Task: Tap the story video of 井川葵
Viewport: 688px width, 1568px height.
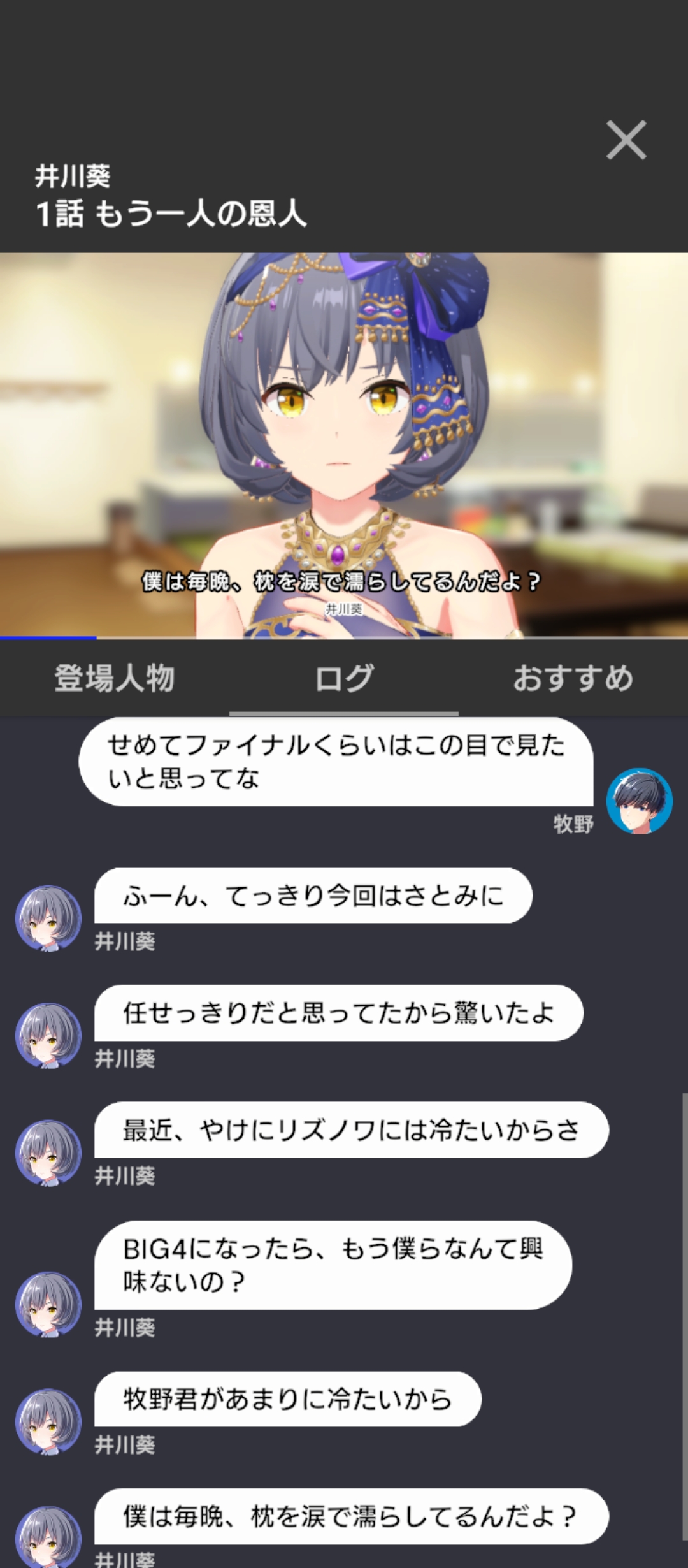Action: tap(344, 445)
